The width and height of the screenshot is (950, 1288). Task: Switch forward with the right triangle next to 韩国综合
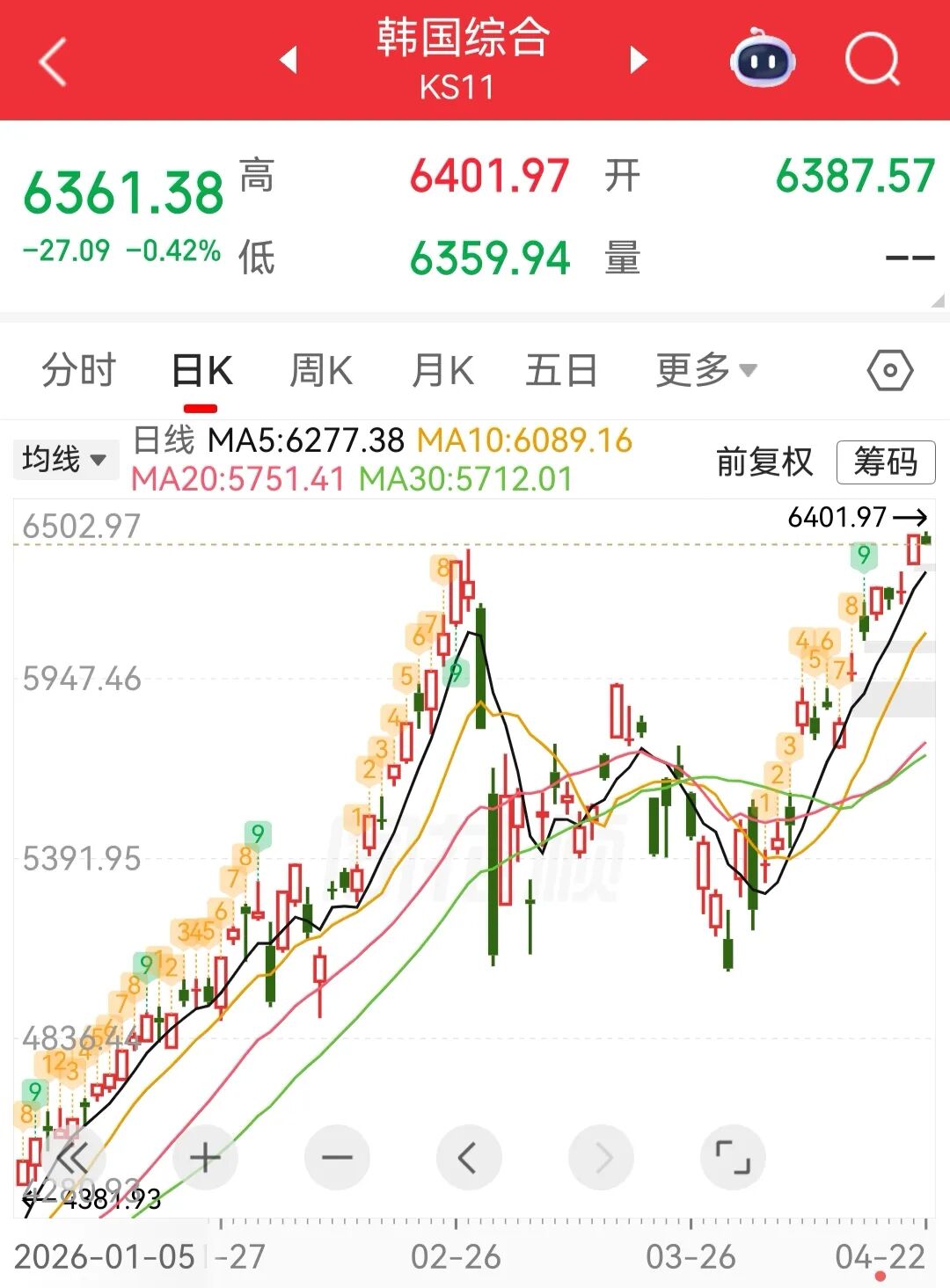[636, 58]
